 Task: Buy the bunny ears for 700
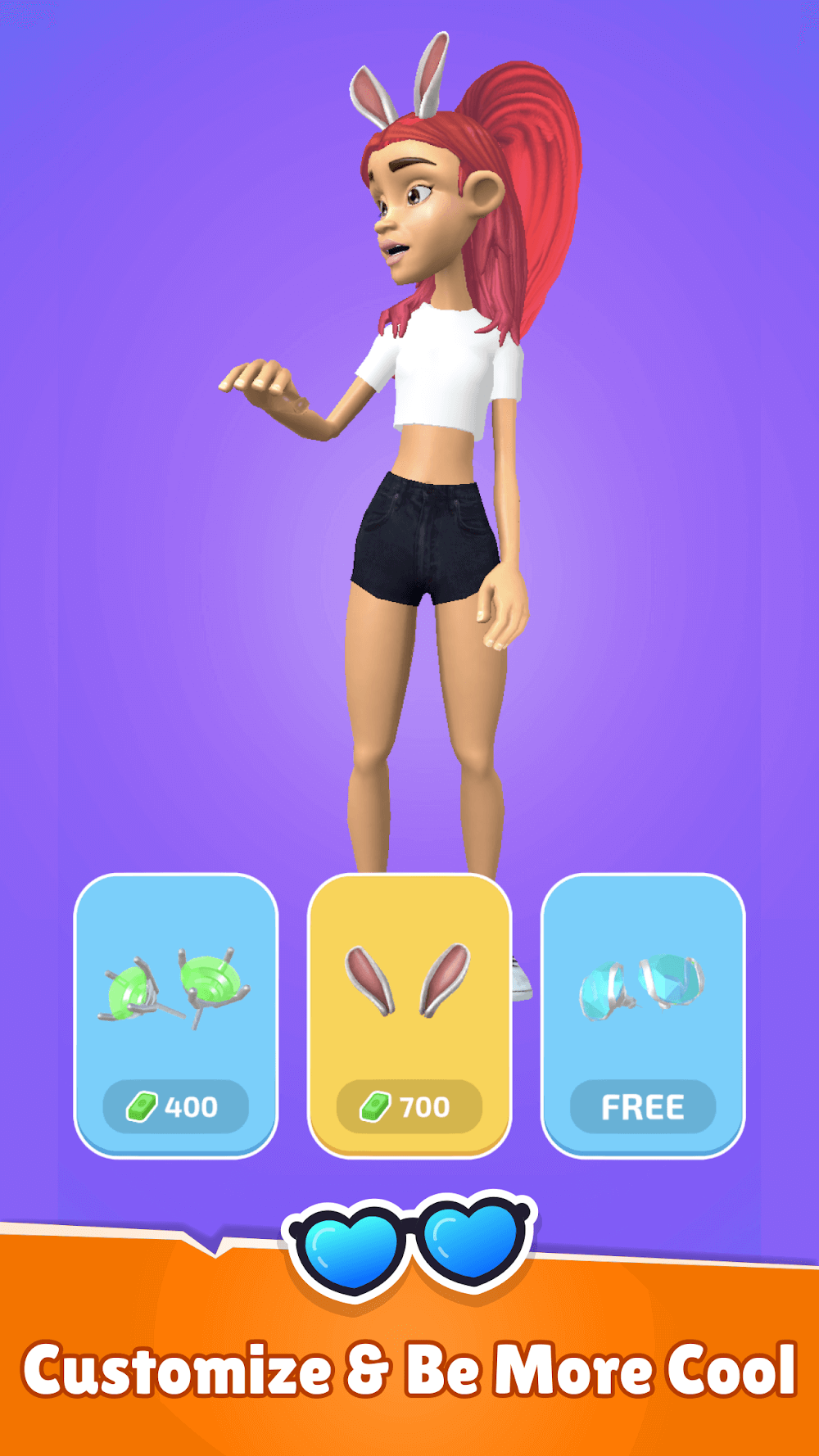pyautogui.click(x=408, y=1105)
